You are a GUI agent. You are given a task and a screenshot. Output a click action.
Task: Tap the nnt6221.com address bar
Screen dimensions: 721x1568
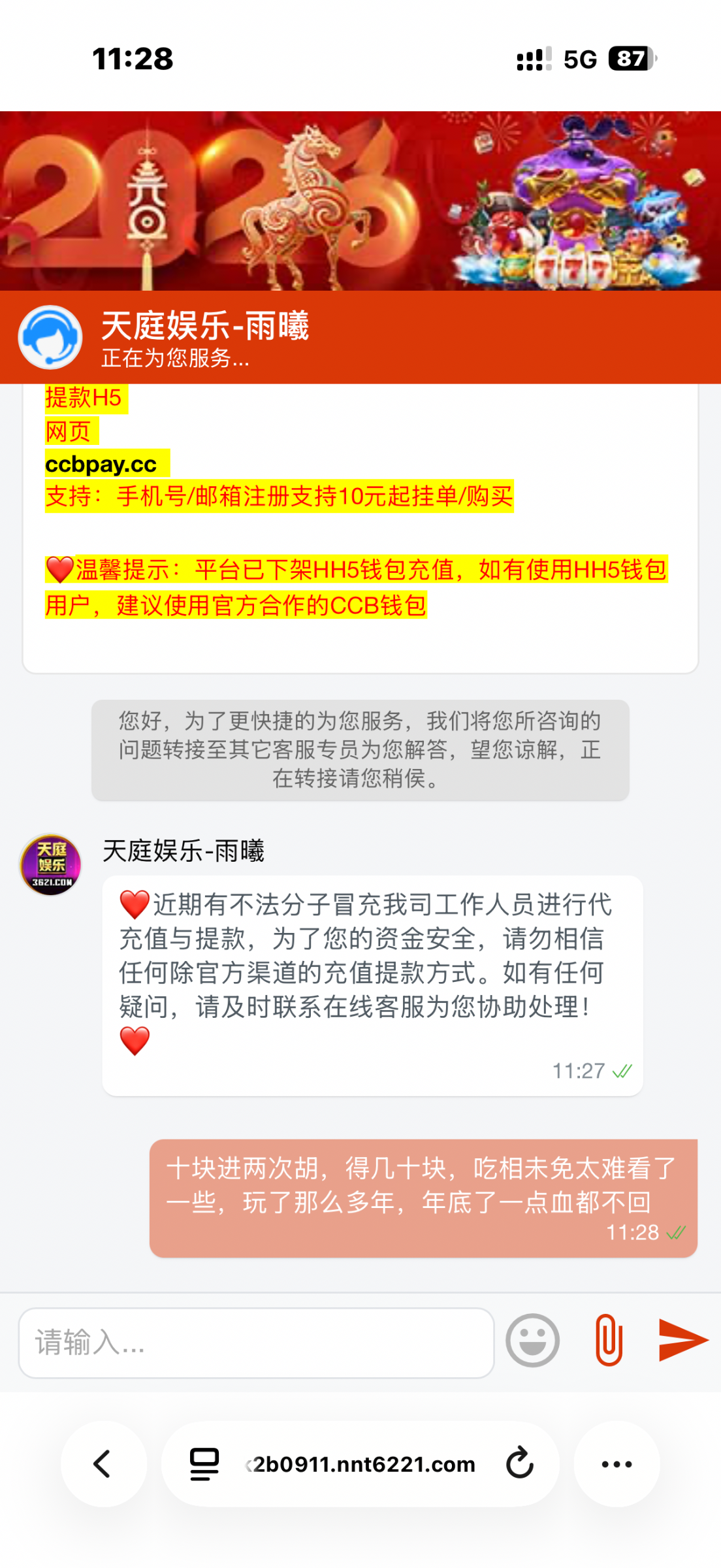[363, 1464]
